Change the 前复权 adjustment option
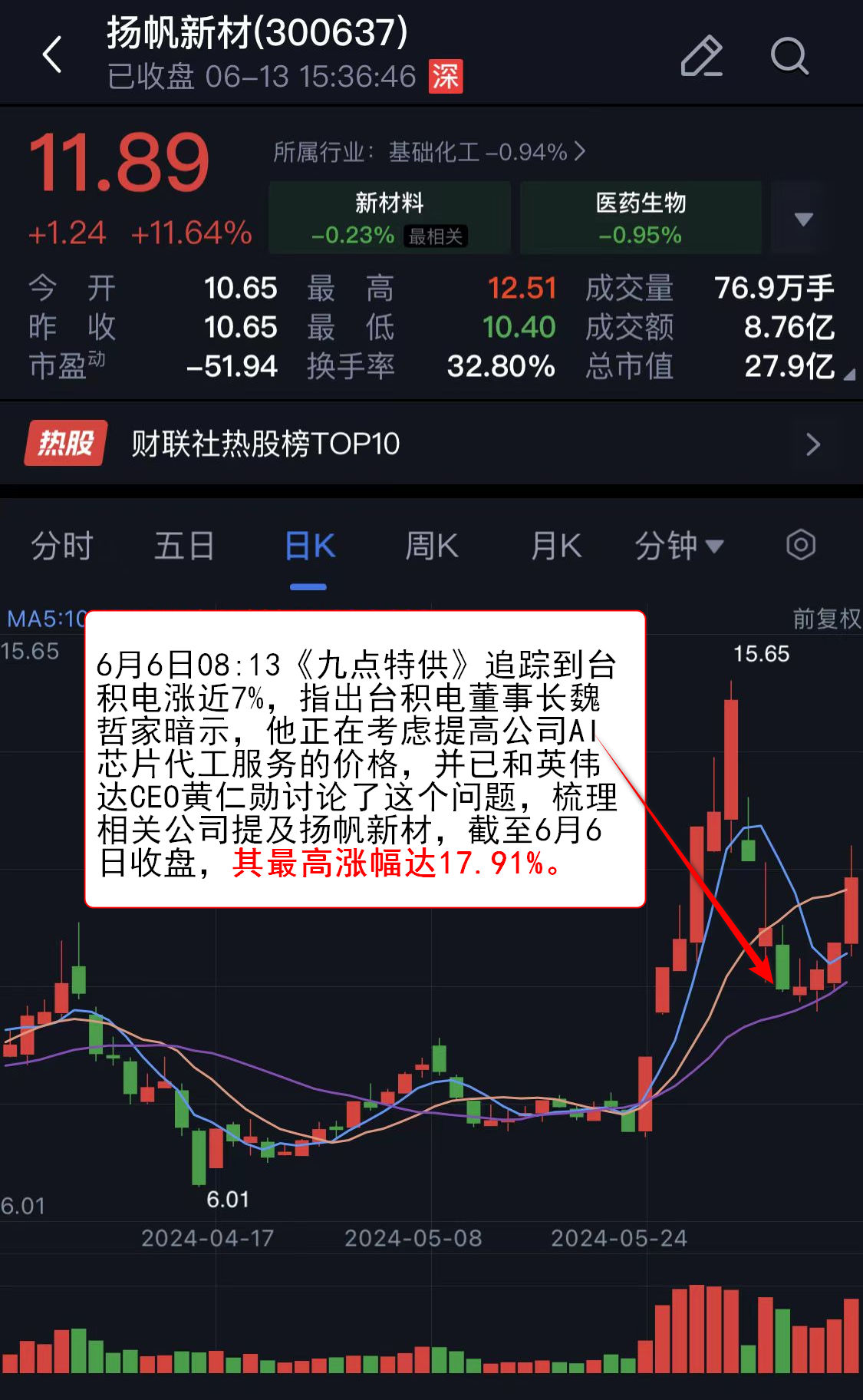Viewport: 863px width, 1400px height. 826,619
